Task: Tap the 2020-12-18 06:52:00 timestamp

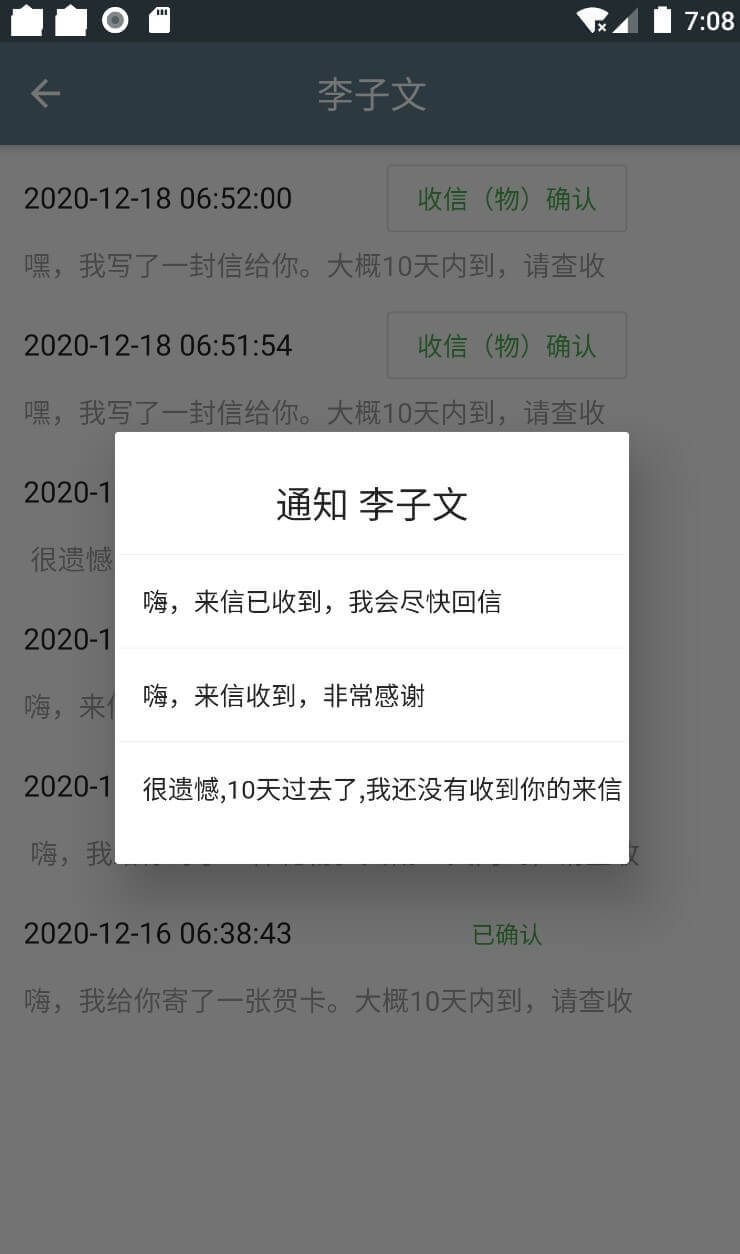Action: (x=157, y=198)
